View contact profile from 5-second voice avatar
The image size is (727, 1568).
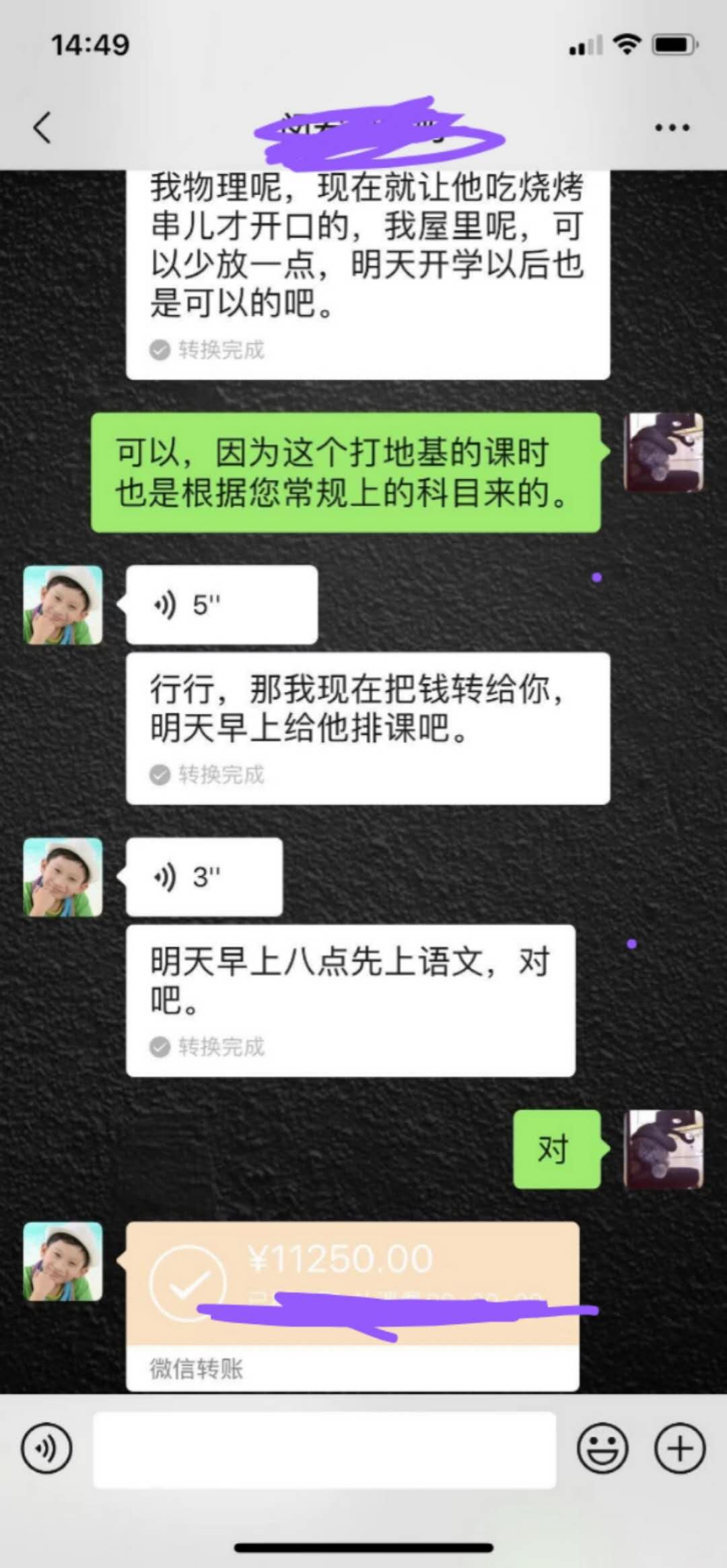tap(63, 605)
